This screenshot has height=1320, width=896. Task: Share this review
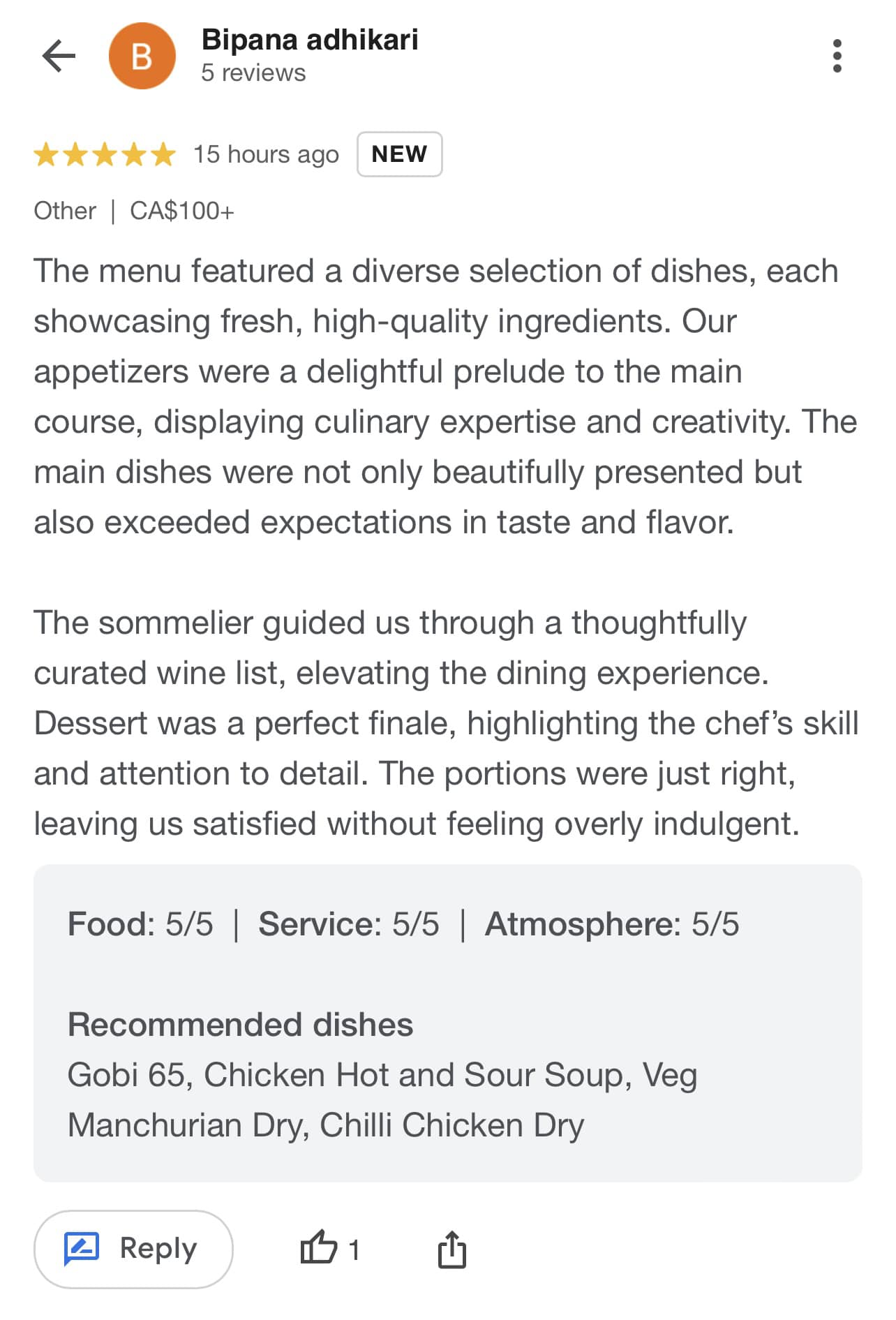tap(451, 1249)
